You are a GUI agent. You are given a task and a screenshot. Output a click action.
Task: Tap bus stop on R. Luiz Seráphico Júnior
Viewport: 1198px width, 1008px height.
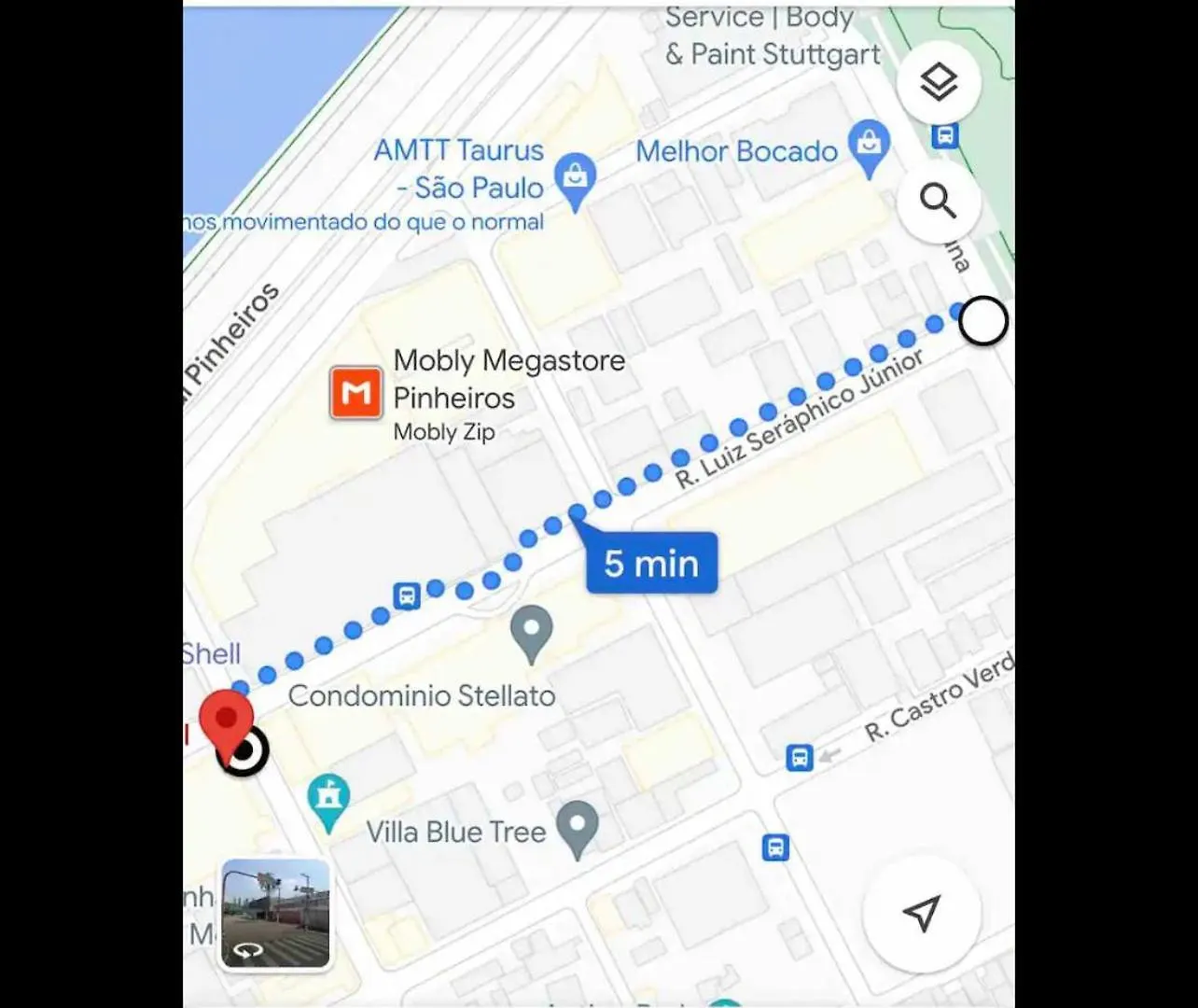[x=407, y=595]
